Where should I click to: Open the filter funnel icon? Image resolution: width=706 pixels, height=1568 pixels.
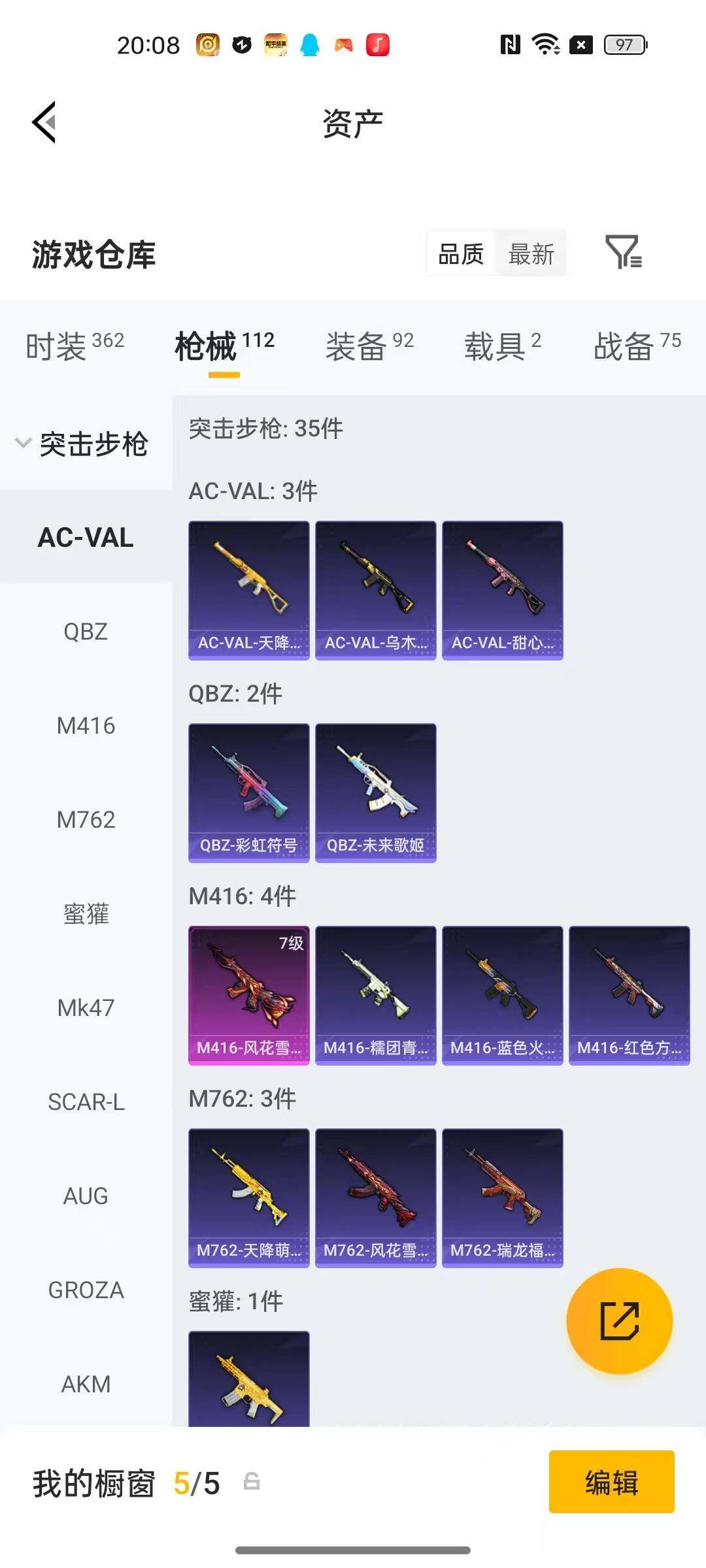pos(624,252)
